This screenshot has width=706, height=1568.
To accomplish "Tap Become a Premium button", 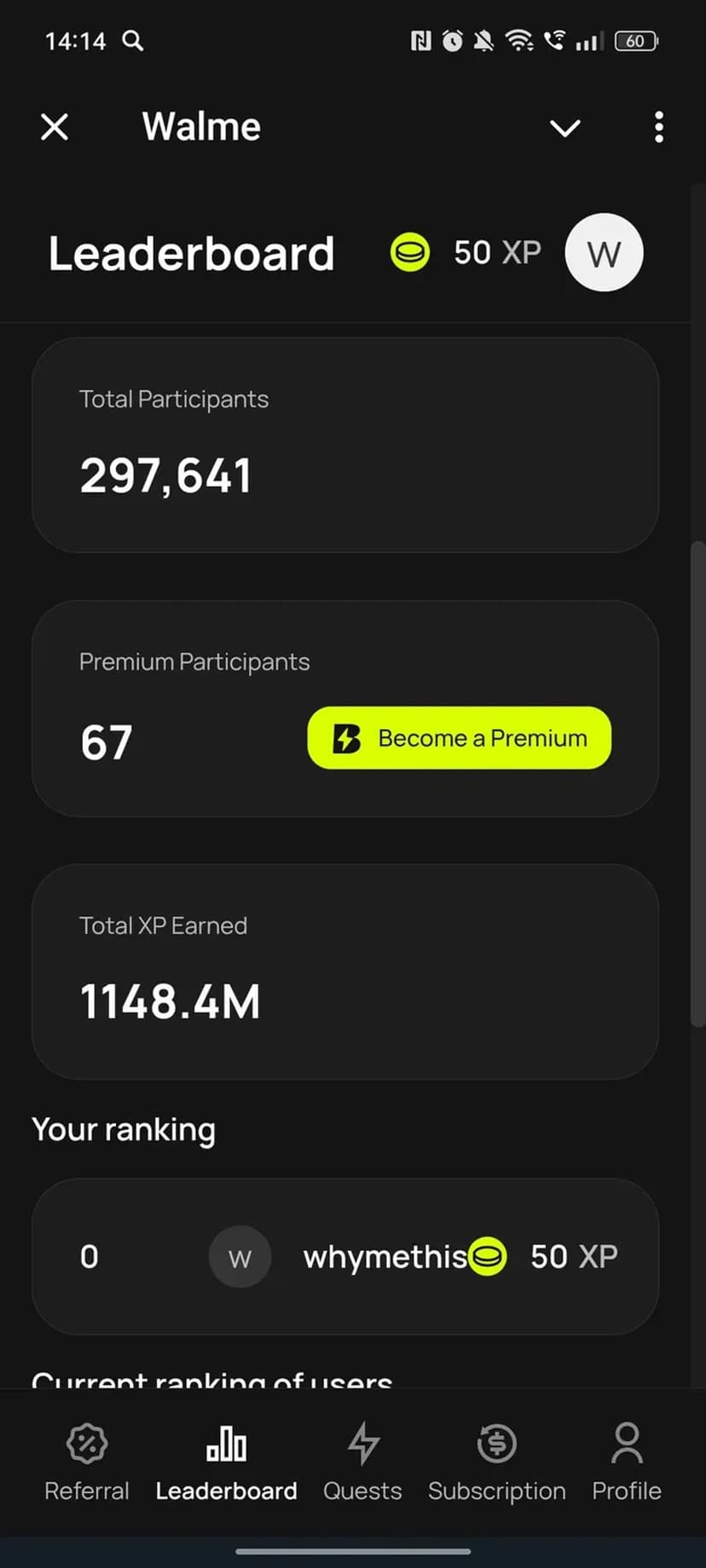I will pos(459,738).
